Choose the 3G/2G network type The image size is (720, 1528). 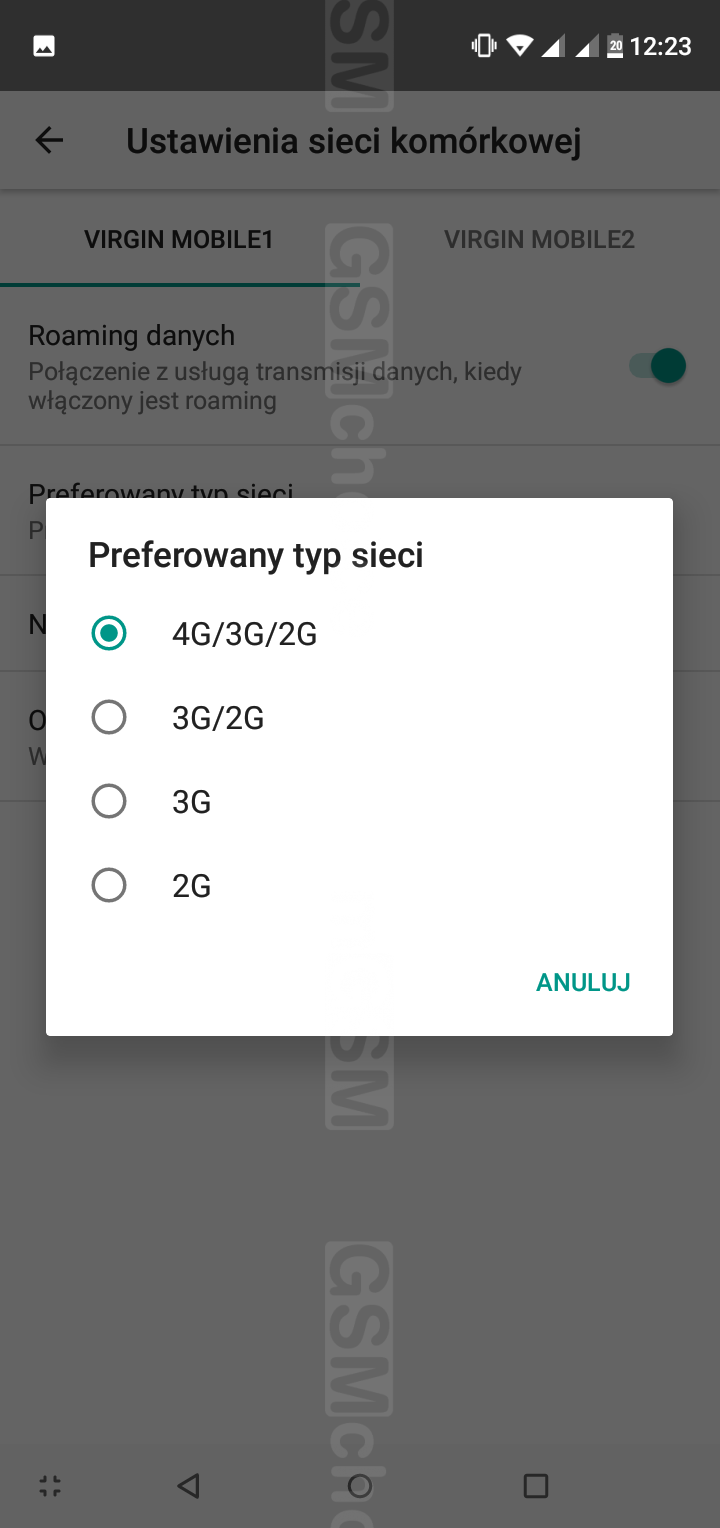tap(359, 718)
